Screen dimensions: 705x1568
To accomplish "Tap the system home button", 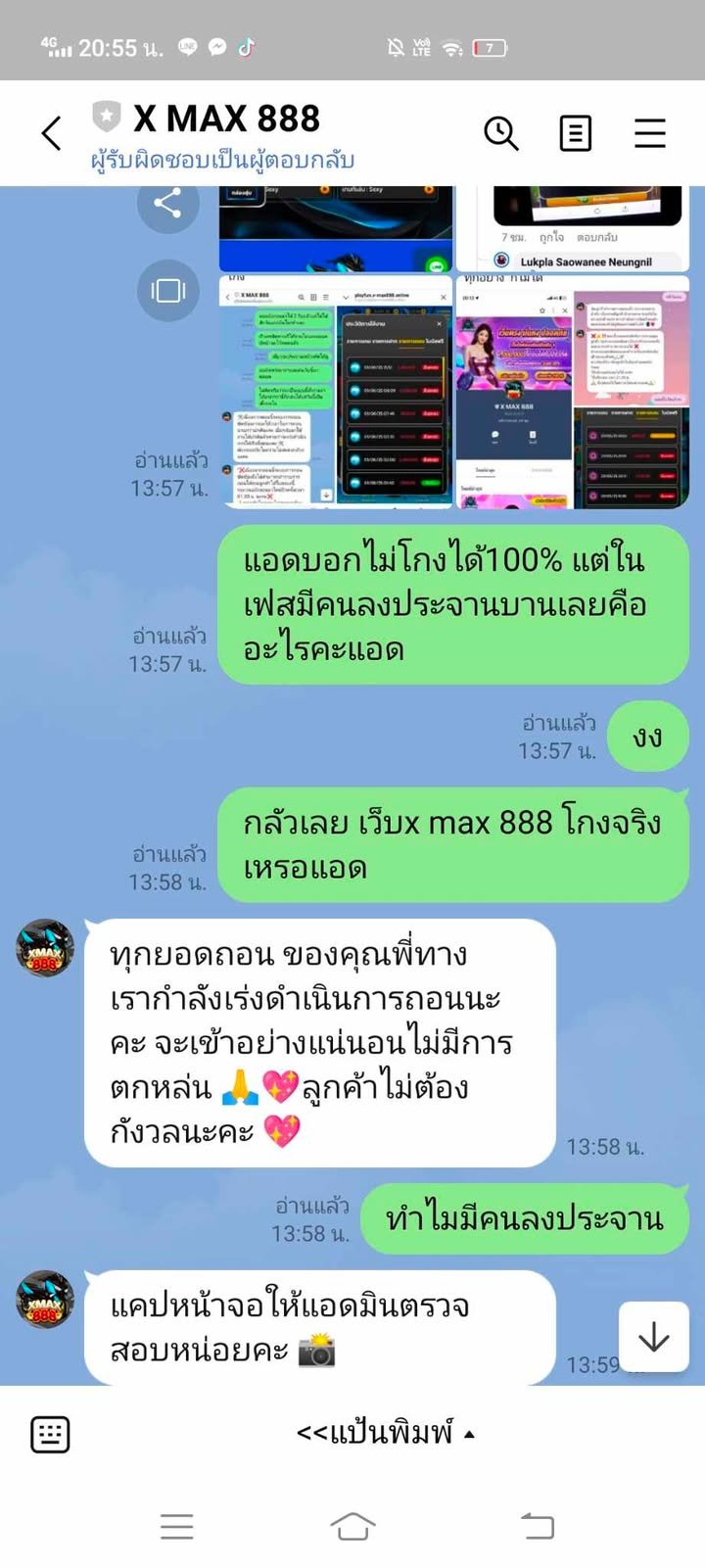I will click(x=352, y=1526).
